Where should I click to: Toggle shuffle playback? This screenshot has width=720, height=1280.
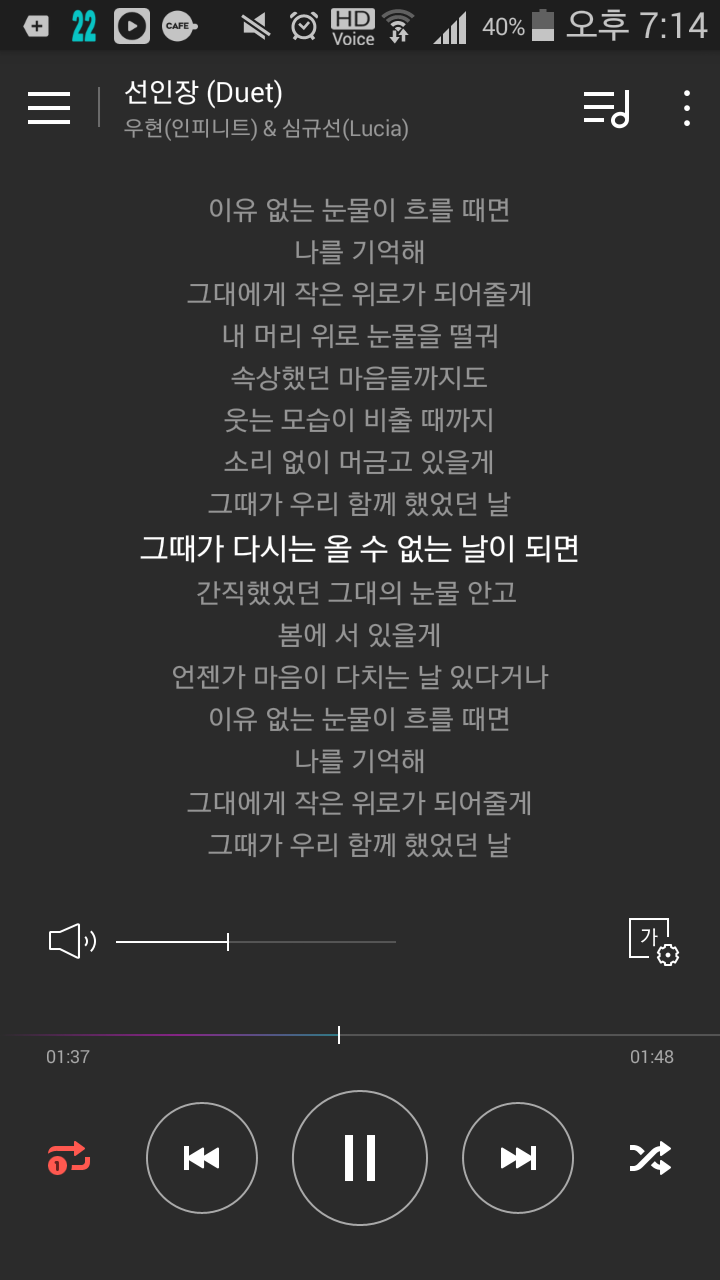[650, 1158]
